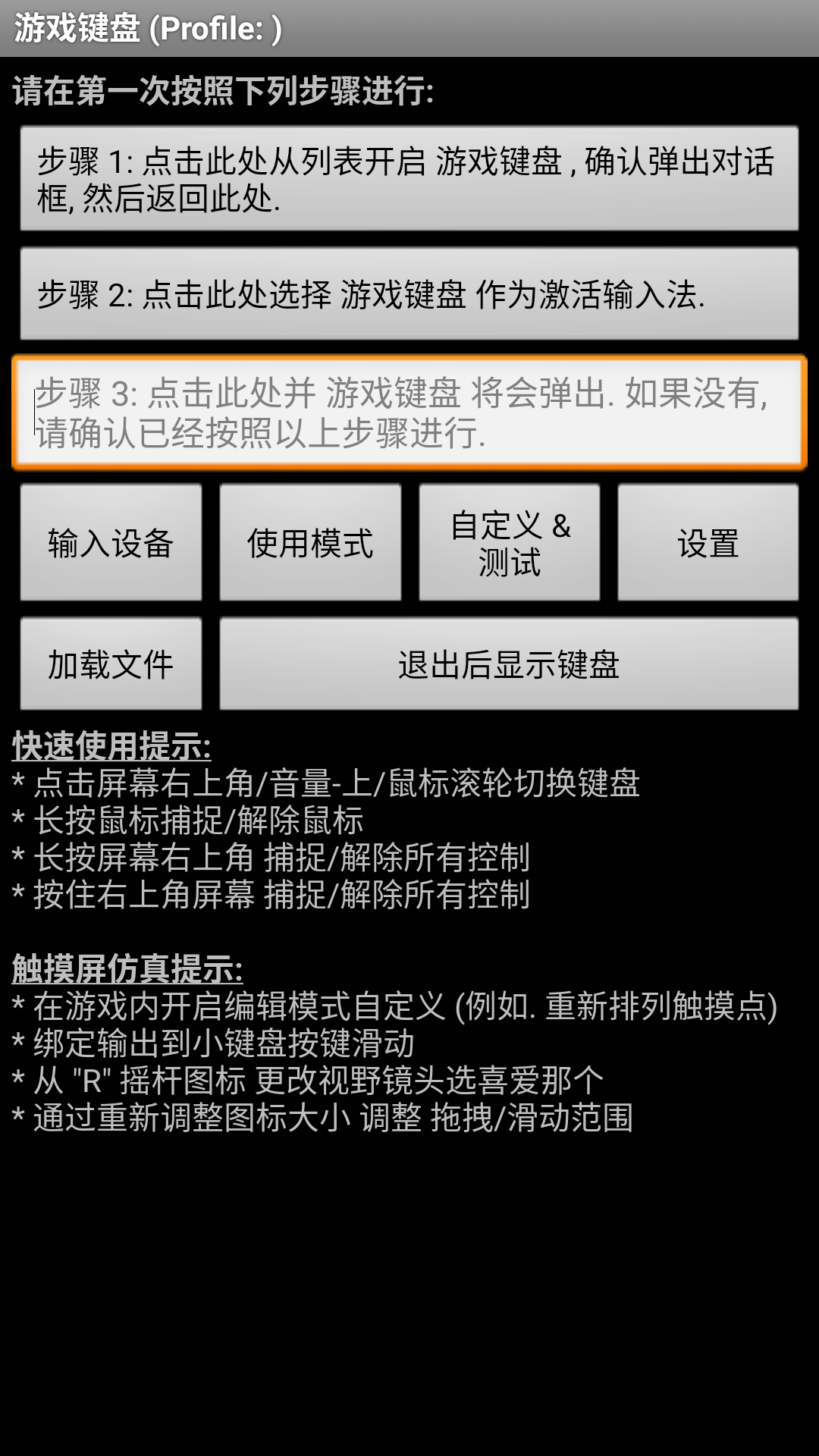The width and height of the screenshot is (819, 1456).
Task: Open 自定义 & 测试
Action: [509, 543]
